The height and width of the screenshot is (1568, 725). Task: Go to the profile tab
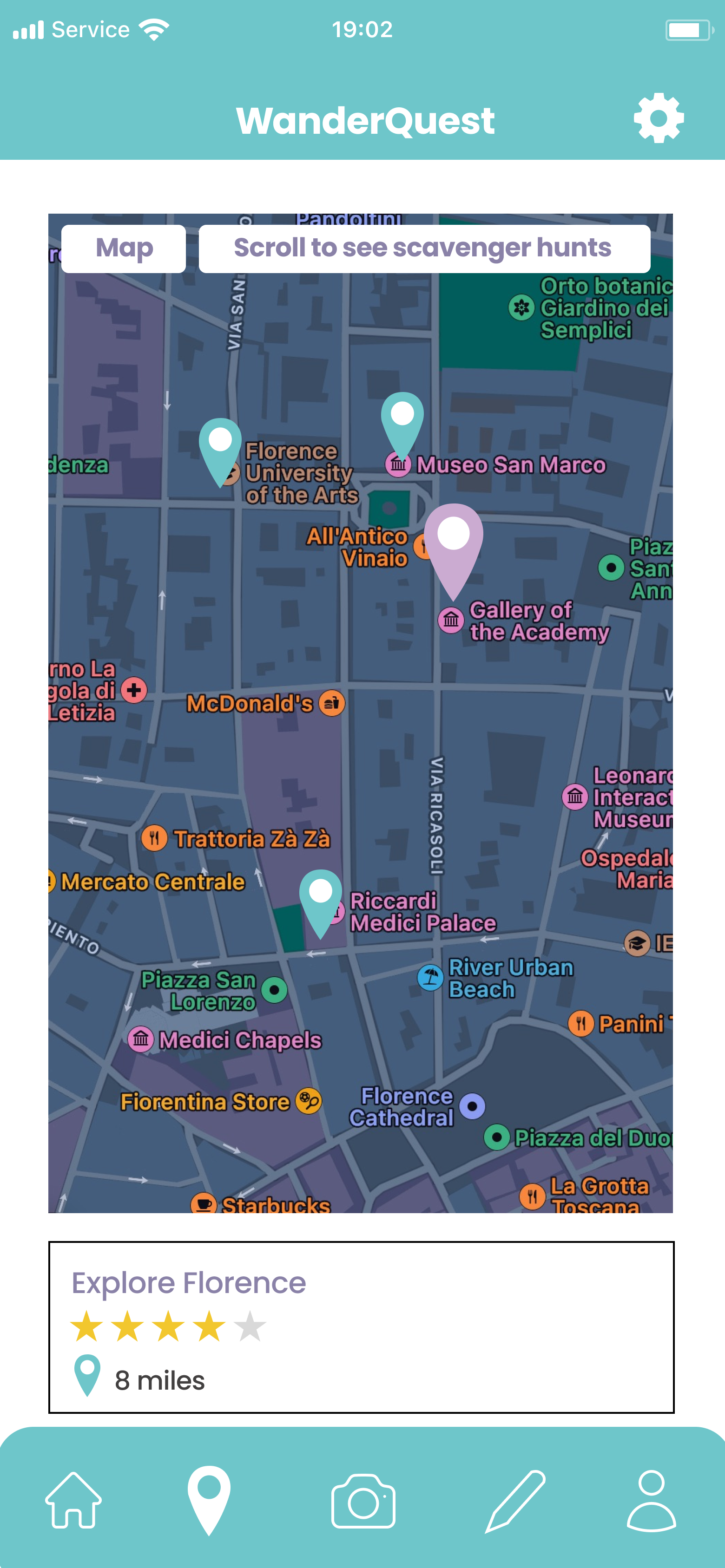(651, 1501)
